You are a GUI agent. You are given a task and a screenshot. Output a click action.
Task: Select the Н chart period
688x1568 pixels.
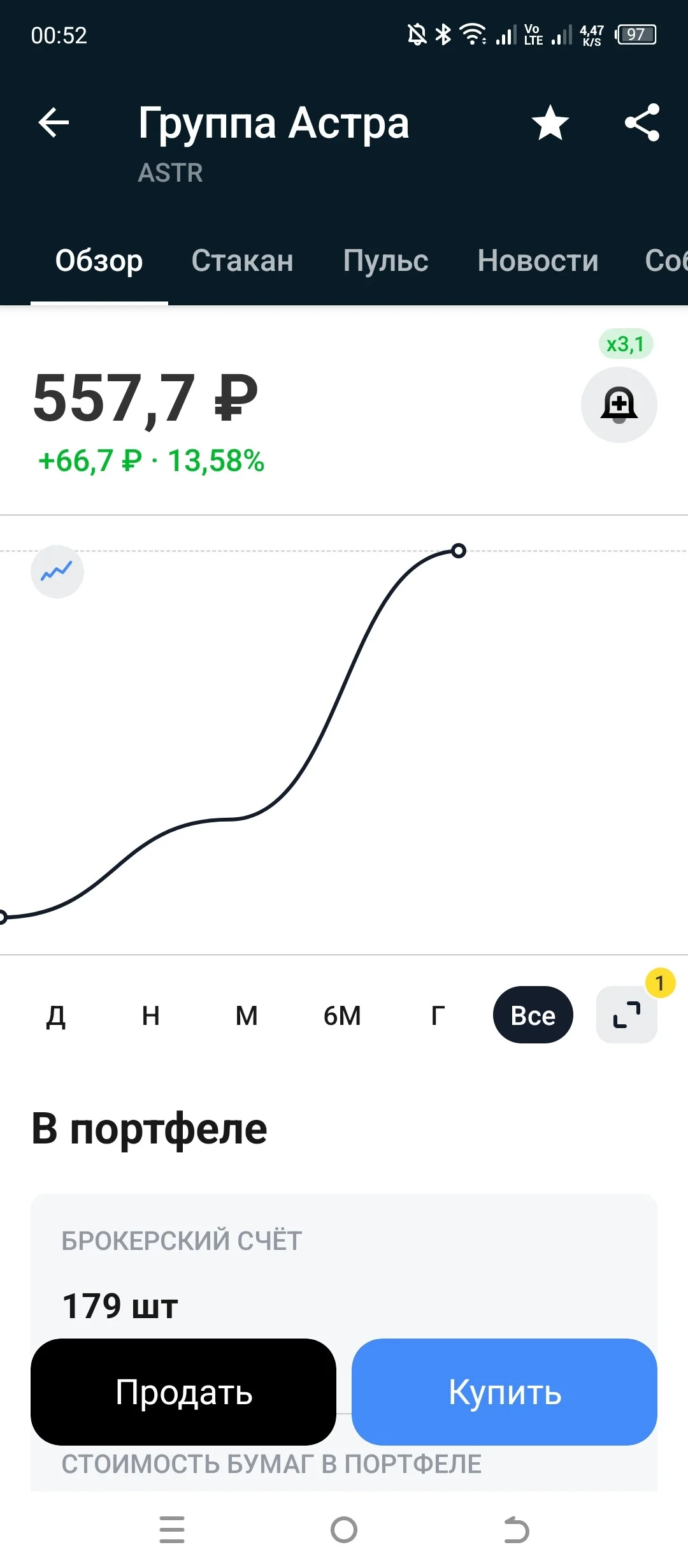tap(151, 1015)
